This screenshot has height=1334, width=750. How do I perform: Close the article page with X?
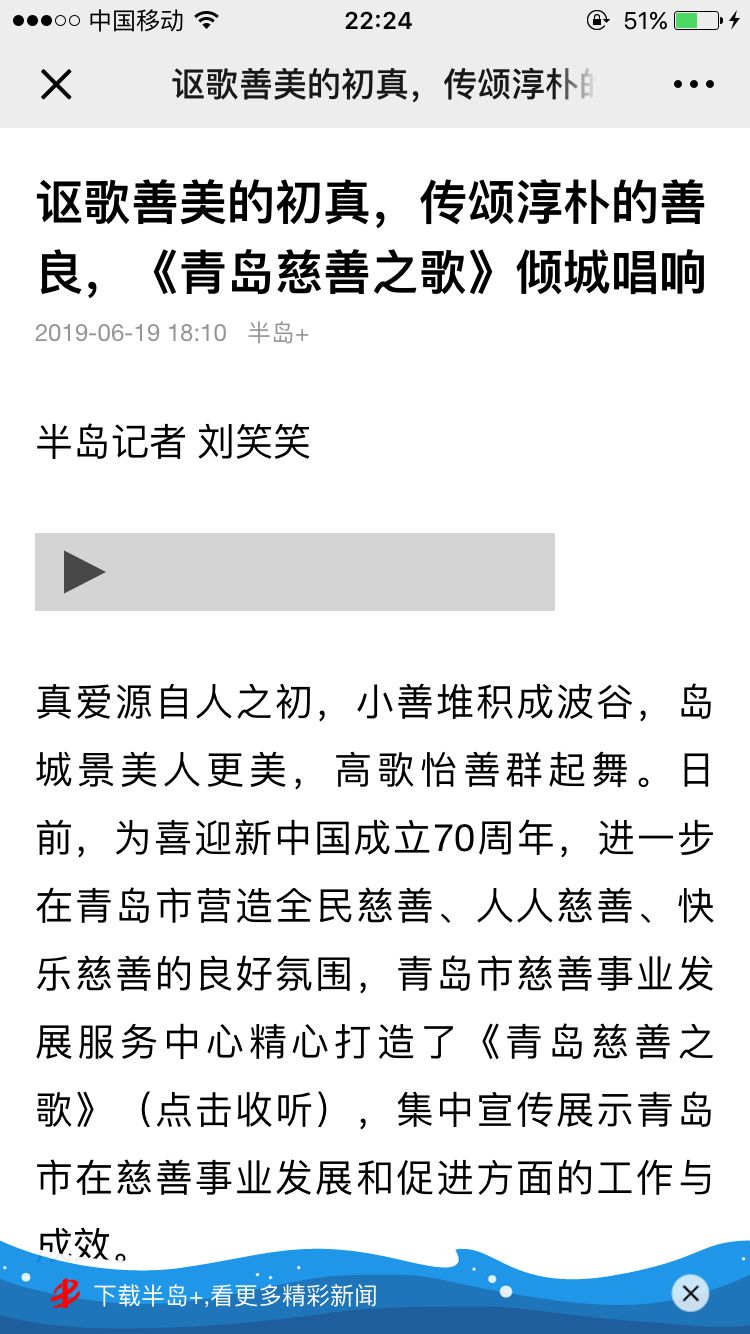56,85
